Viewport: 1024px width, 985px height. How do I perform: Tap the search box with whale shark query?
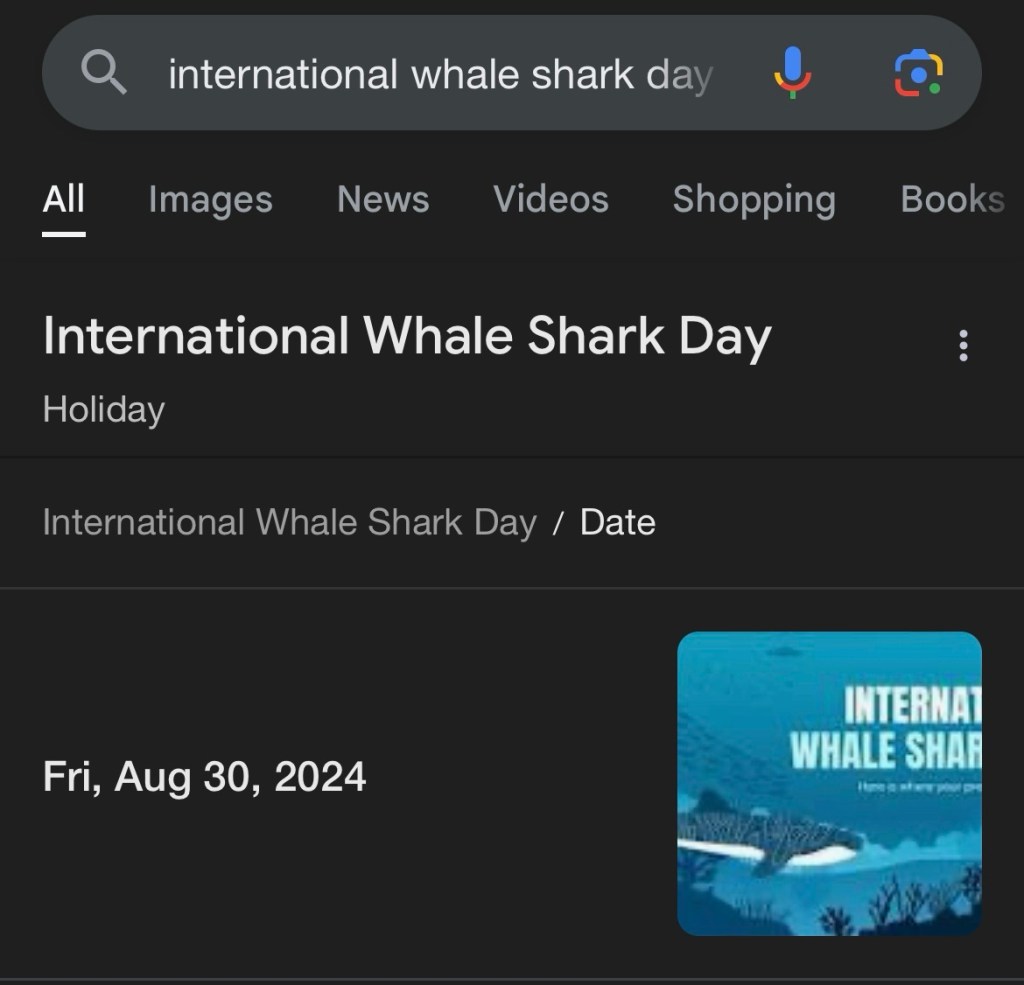(x=440, y=74)
